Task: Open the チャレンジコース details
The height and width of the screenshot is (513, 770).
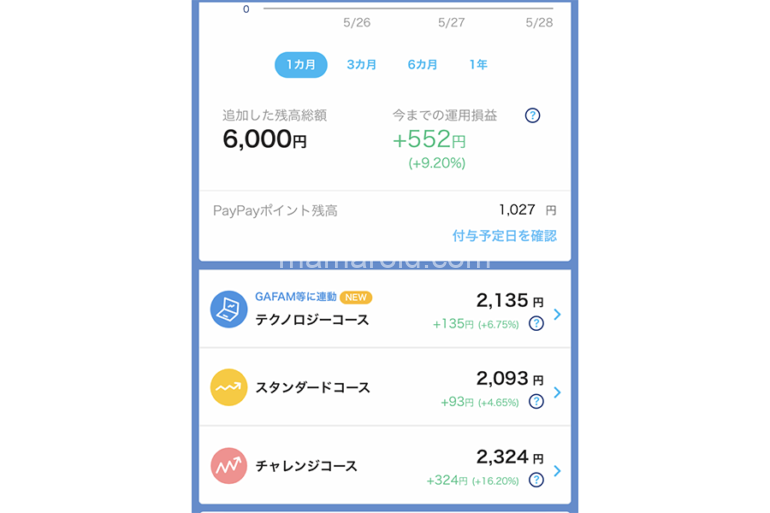Action: (385, 466)
